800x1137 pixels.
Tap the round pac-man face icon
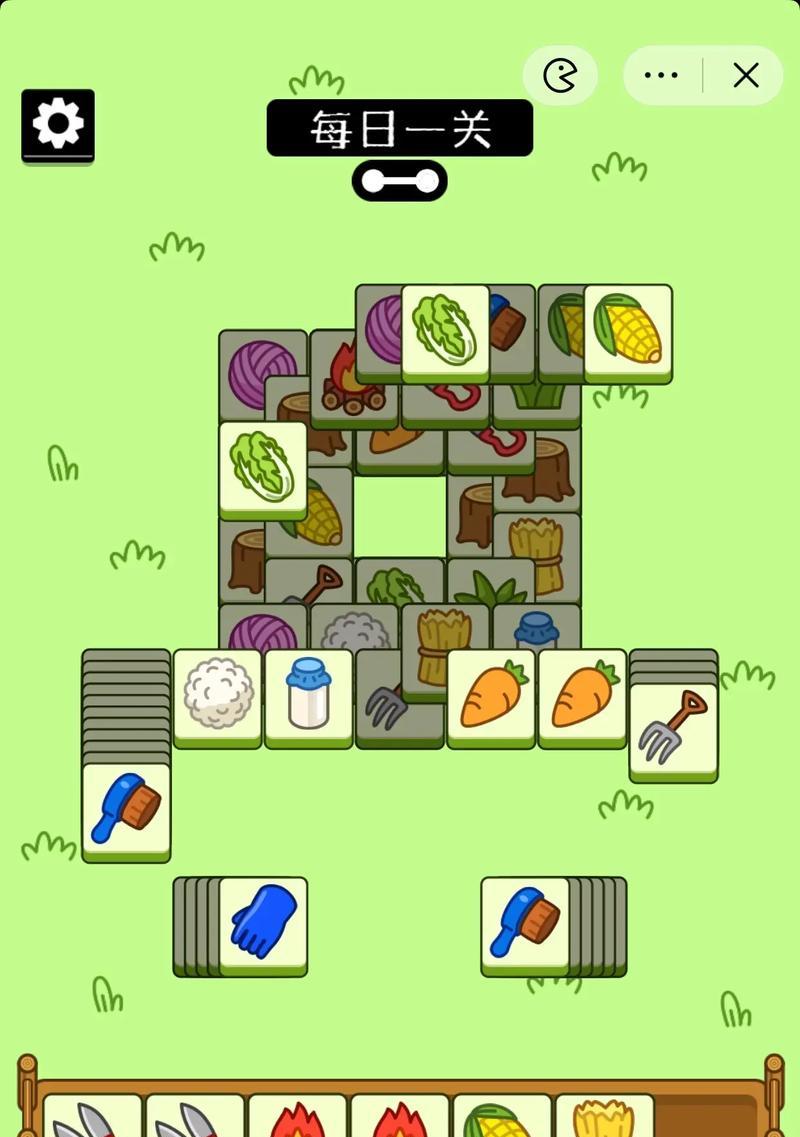(x=560, y=75)
